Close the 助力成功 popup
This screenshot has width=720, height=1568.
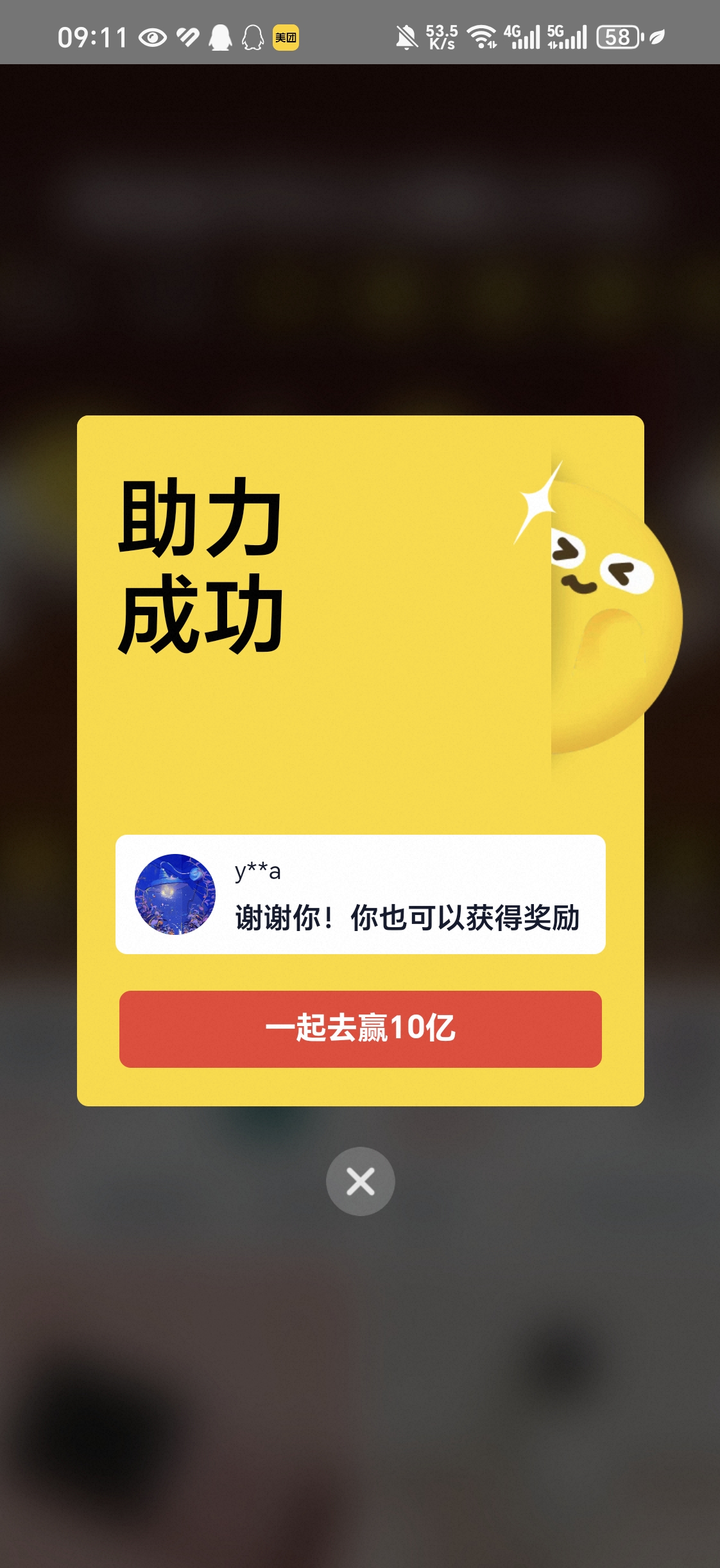point(360,1181)
